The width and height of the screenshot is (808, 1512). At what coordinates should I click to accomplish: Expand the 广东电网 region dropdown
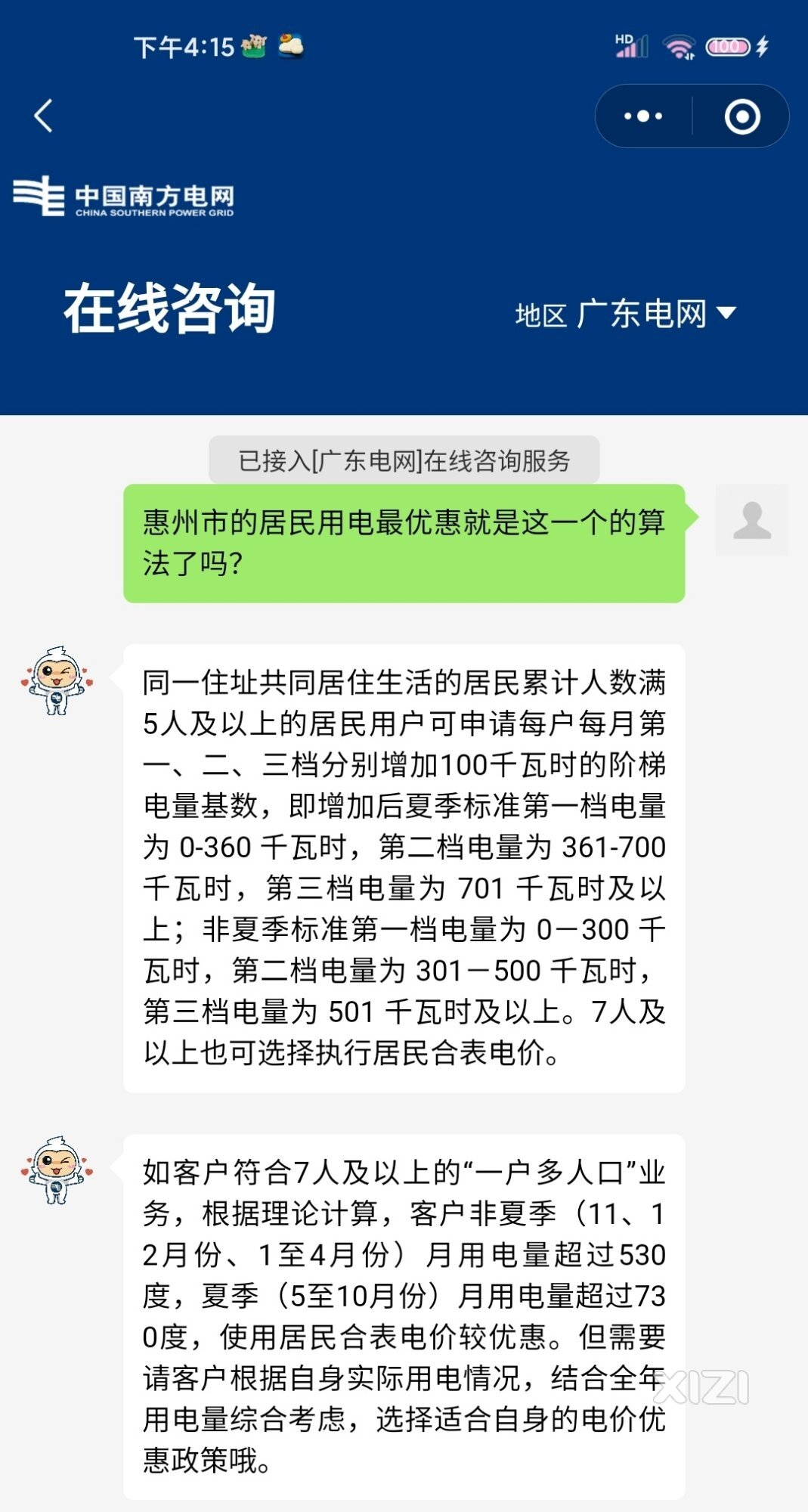[x=655, y=314]
